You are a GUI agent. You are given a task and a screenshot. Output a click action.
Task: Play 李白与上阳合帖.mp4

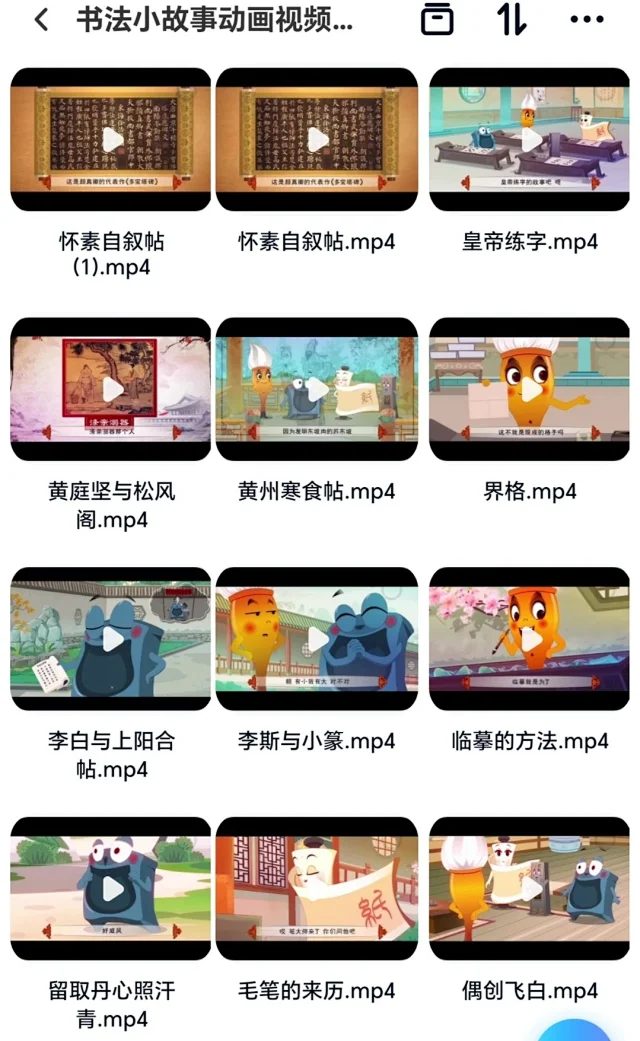pos(111,639)
